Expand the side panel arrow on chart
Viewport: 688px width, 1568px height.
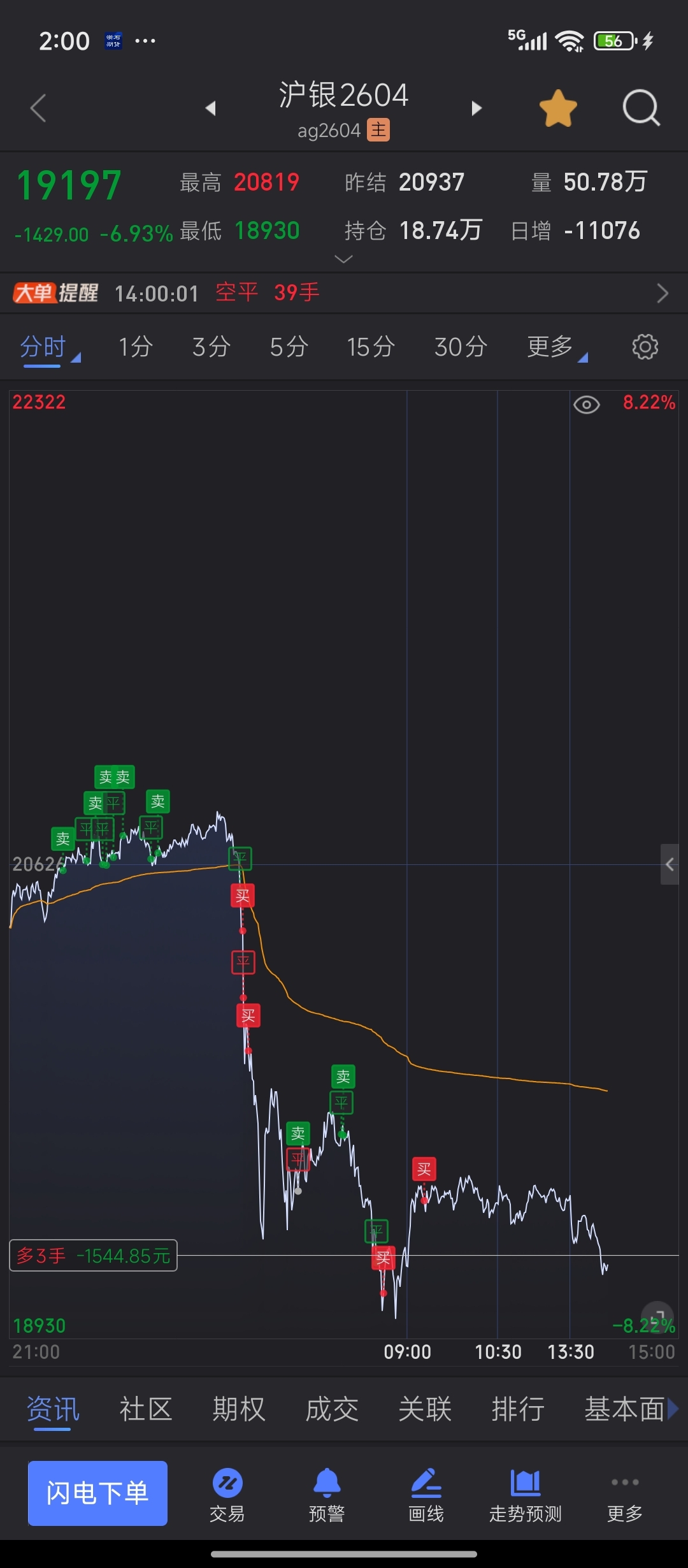tap(670, 864)
